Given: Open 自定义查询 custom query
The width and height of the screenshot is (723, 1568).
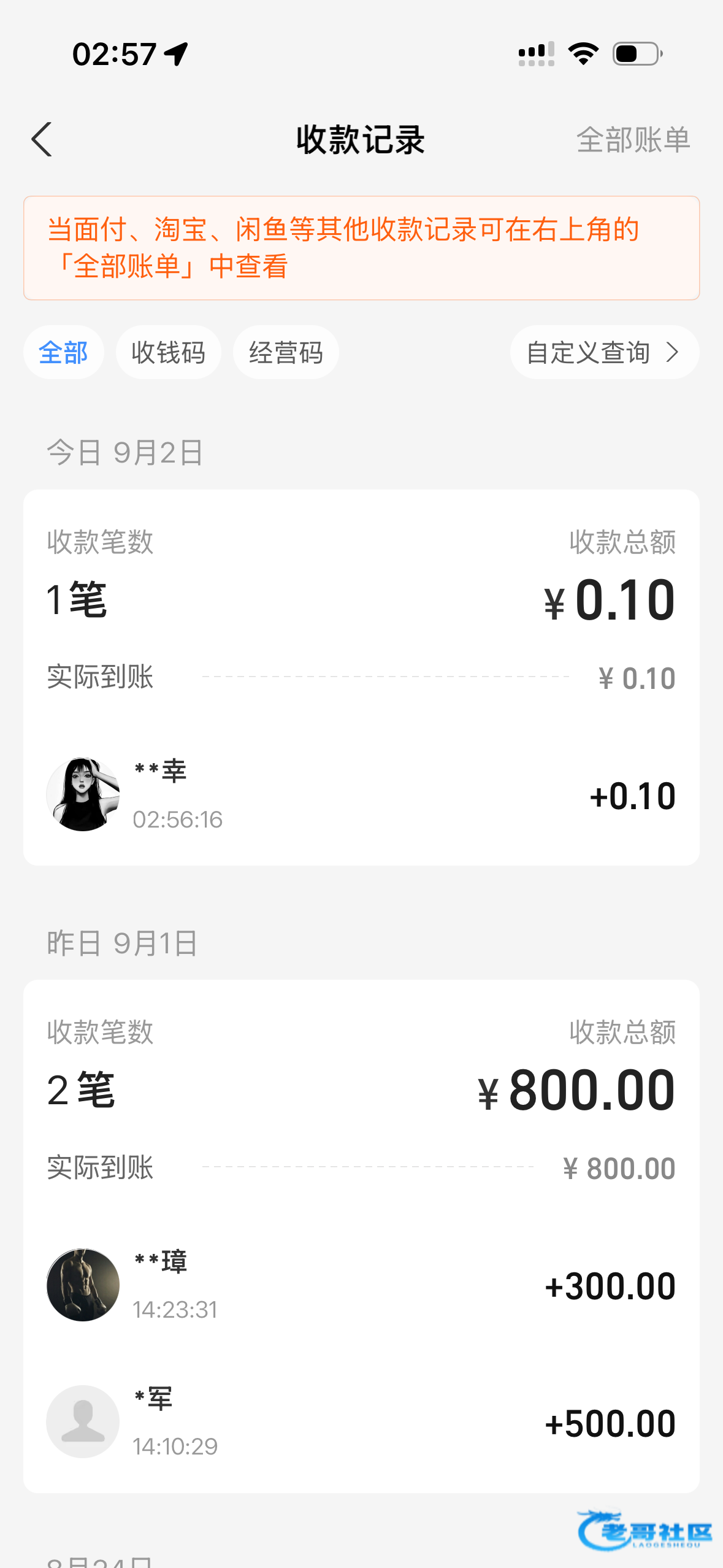Looking at the screenshot, I should tap(604, 353).
